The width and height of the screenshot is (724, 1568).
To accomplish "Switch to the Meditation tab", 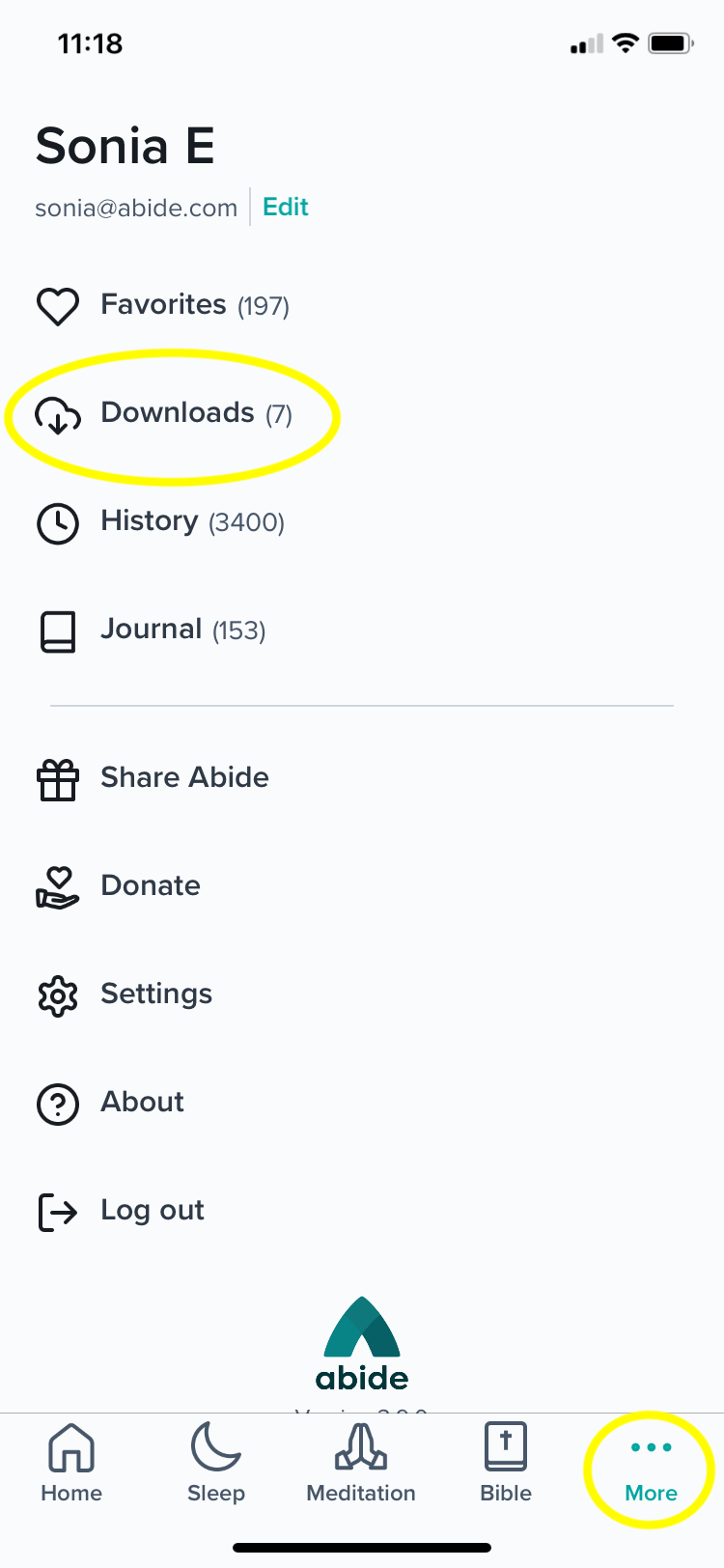I will click(x=361, y=1464).
